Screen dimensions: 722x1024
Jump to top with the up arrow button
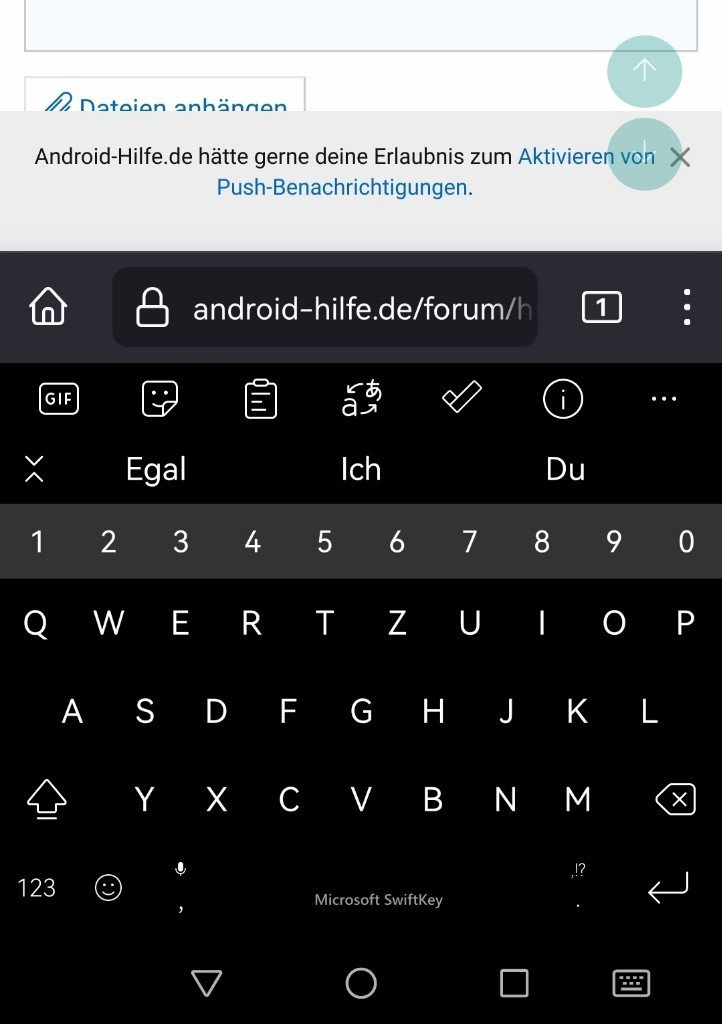pyautogui.click(x=645, y=71)
